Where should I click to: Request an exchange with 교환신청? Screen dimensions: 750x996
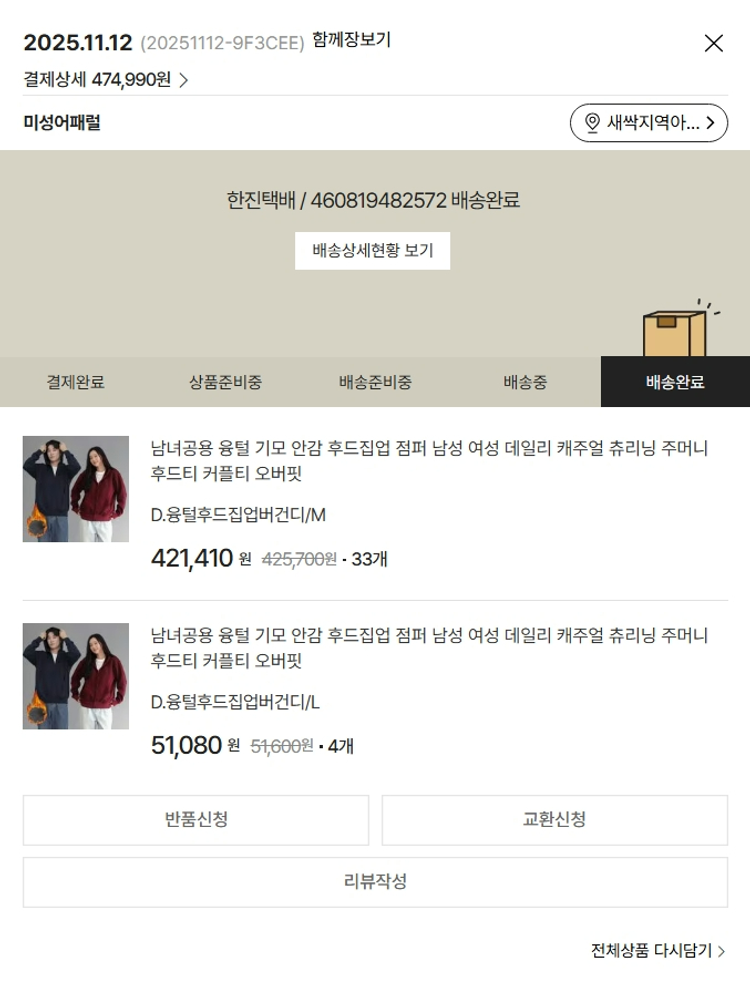pos(554,820)
